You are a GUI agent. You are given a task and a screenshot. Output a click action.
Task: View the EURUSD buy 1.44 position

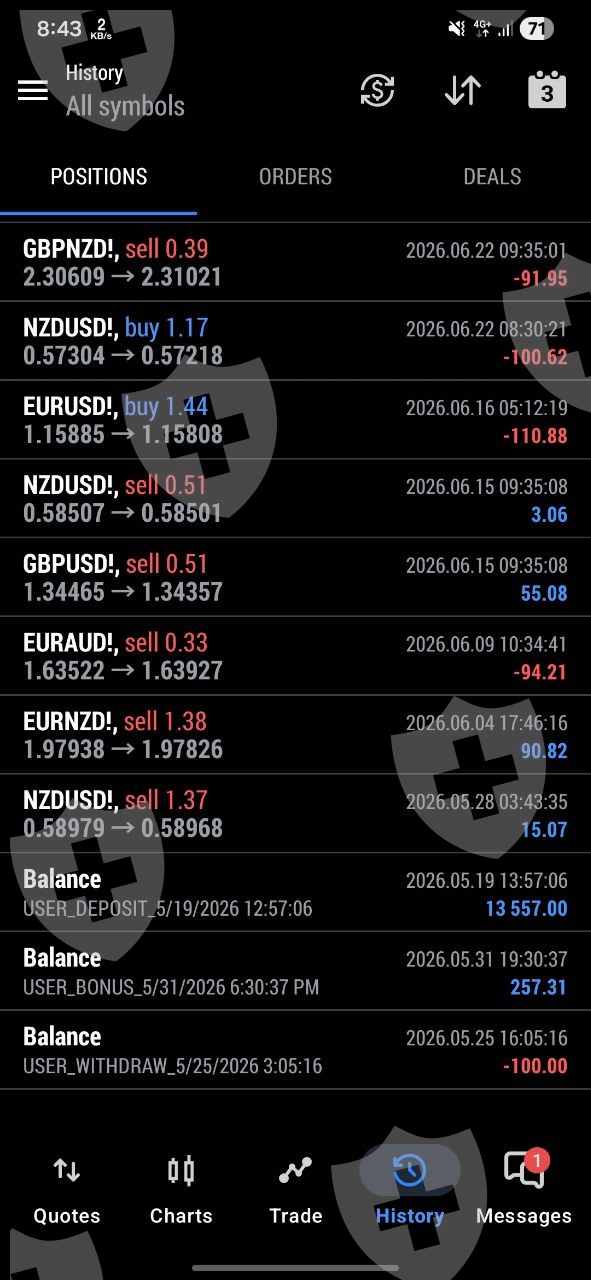pos(295,420)
